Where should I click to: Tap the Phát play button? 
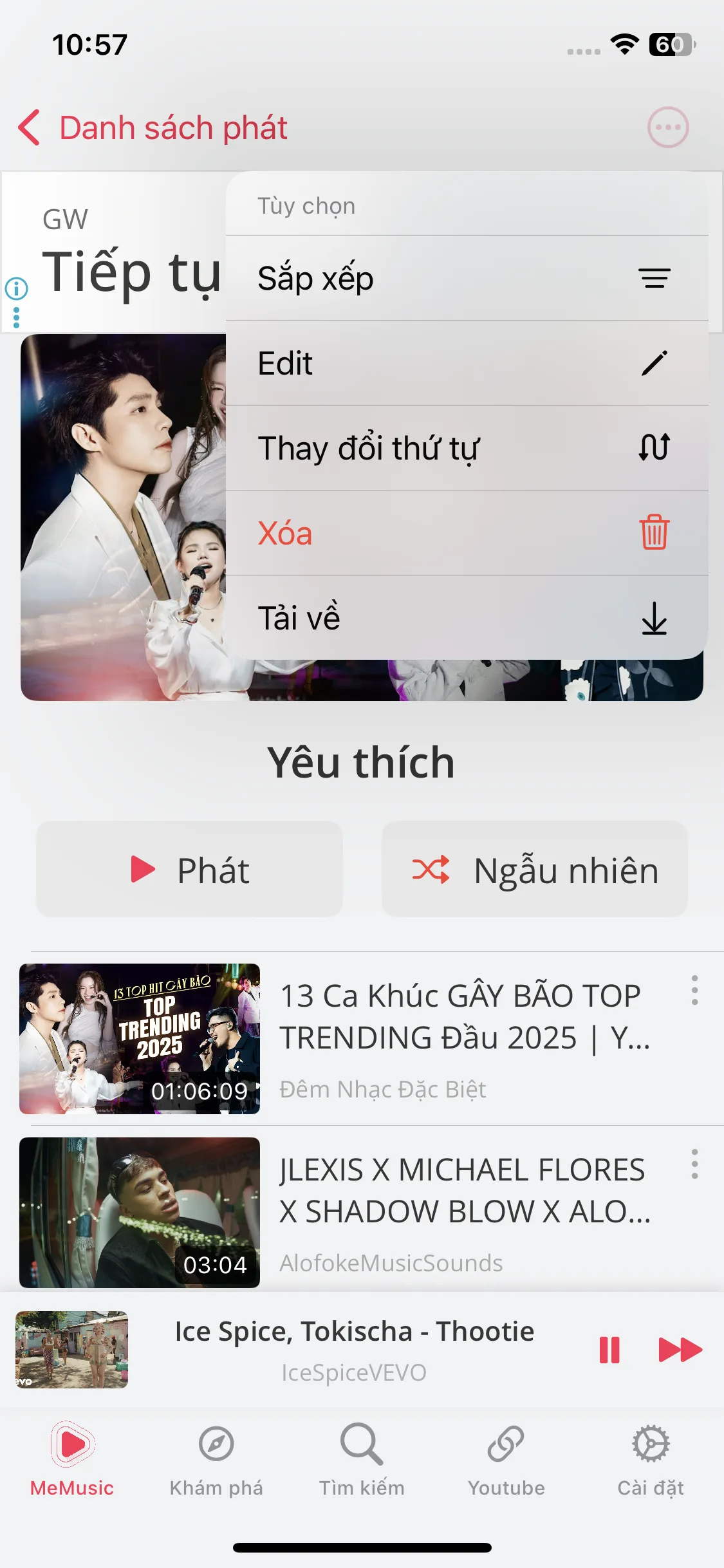click(189, 870)
